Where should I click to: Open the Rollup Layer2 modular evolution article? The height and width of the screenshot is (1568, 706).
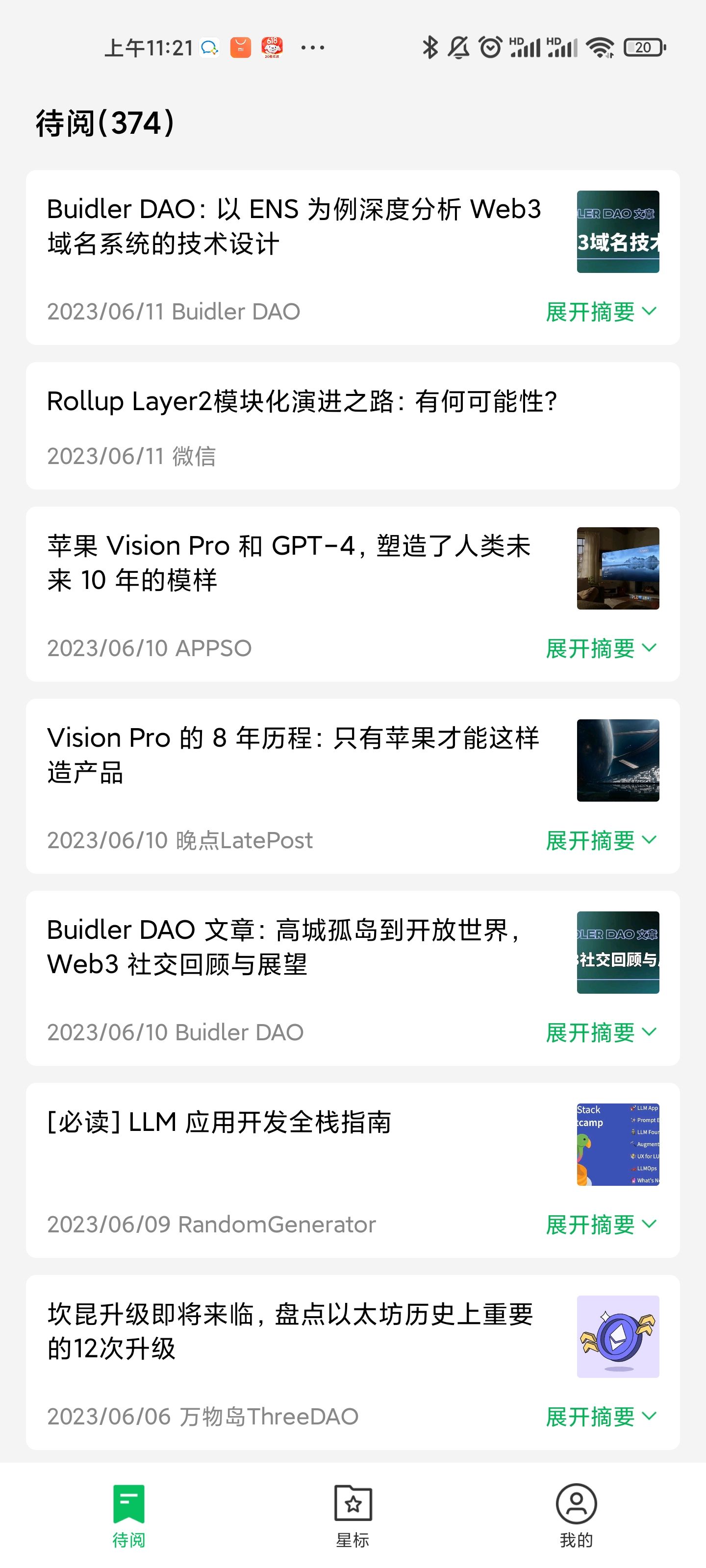point(302,402)
